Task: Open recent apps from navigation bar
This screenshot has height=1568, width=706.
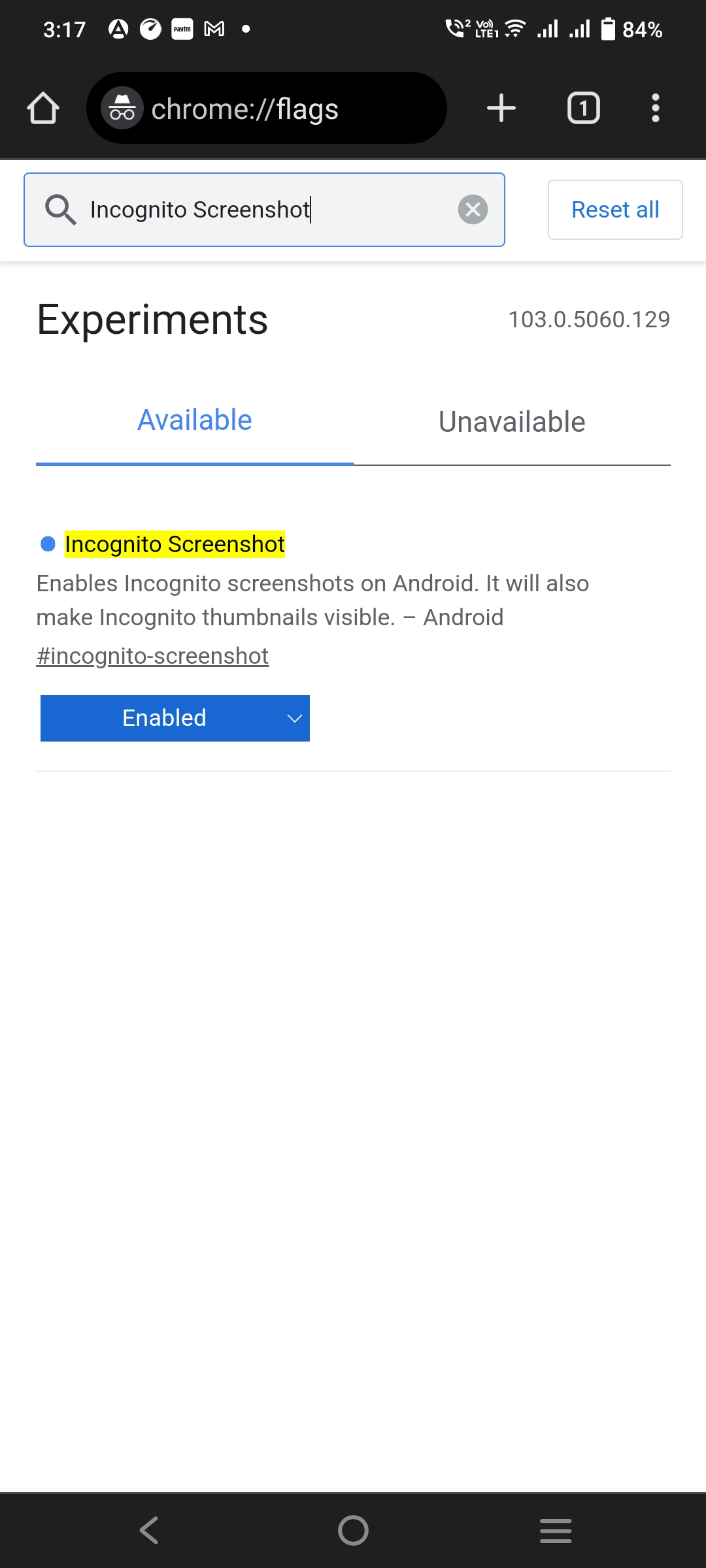Action: 556,1530
